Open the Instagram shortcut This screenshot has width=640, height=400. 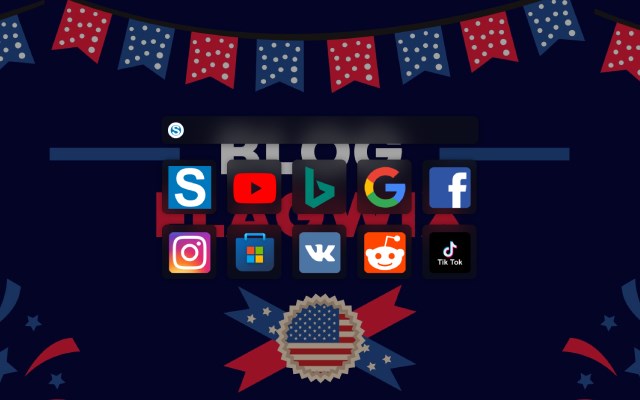[x=189, y=252]
